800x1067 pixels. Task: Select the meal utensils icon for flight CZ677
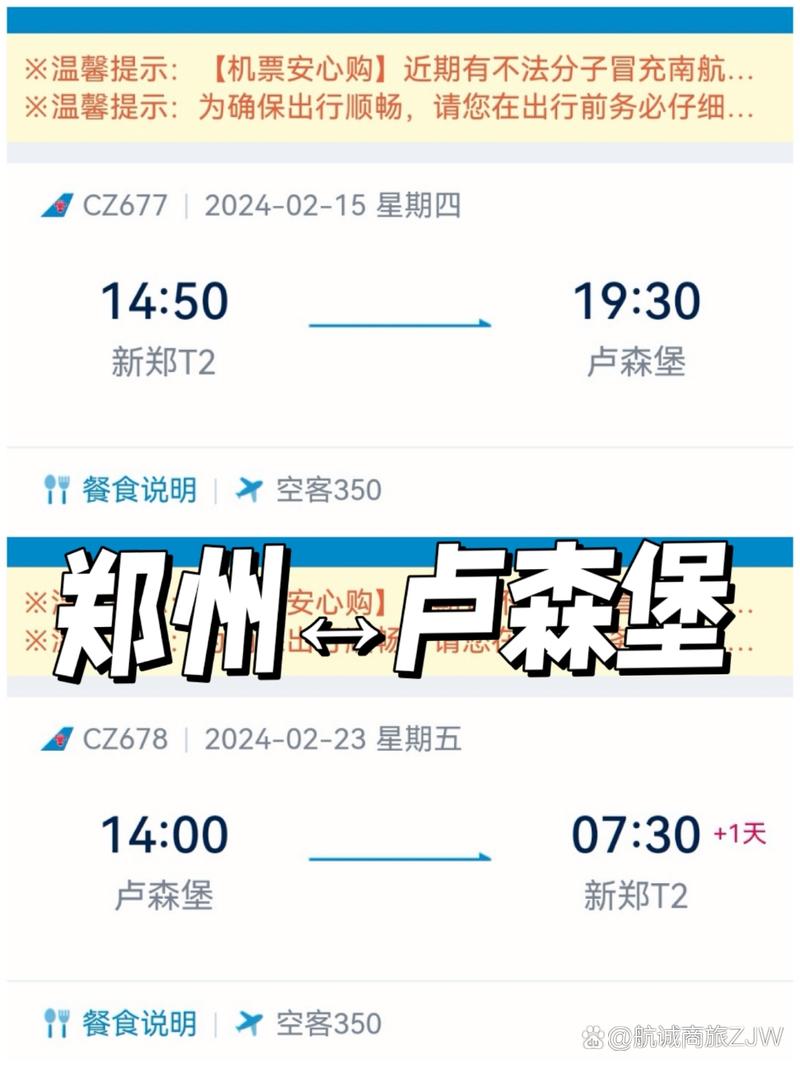click(58, 489)
